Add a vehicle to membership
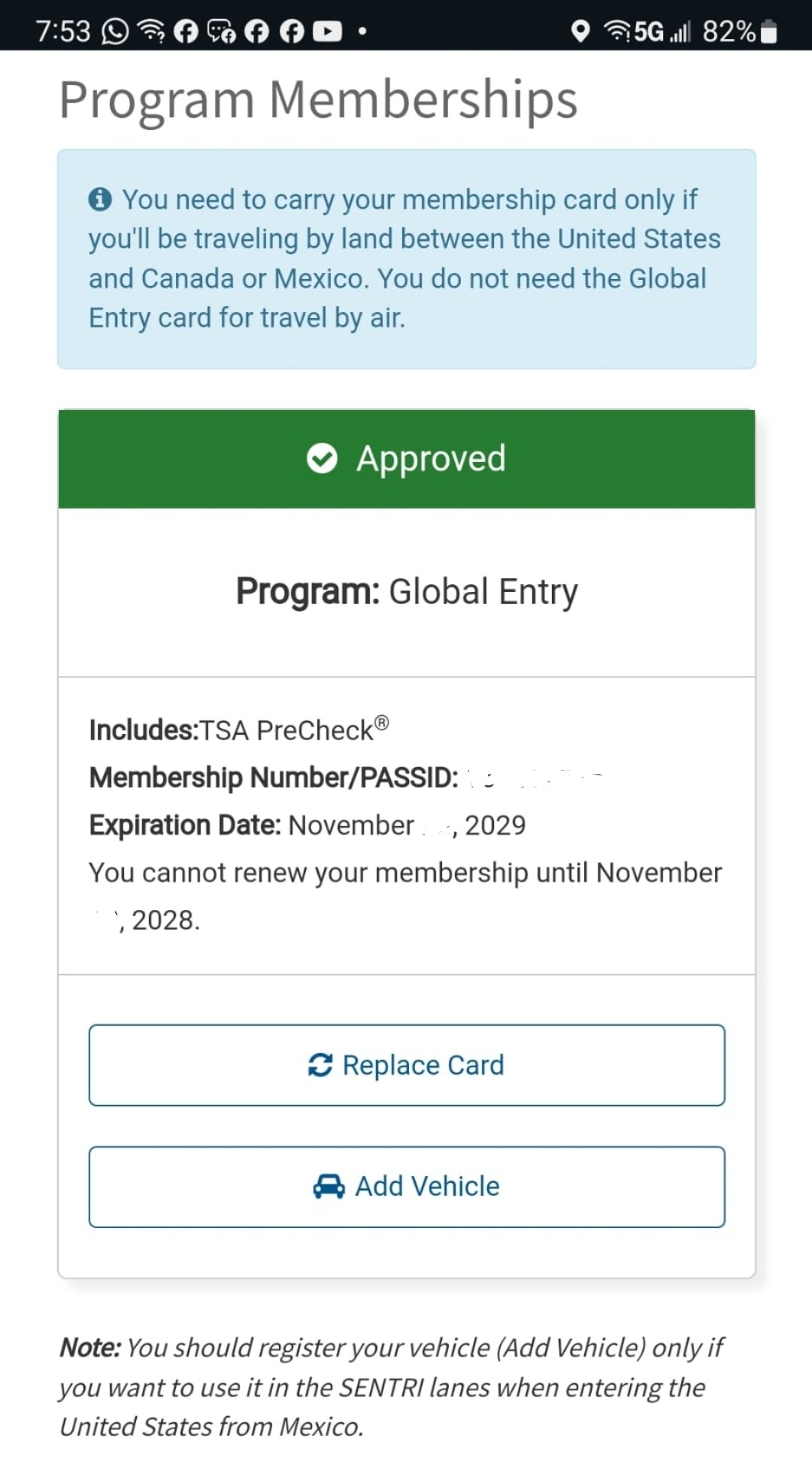The image size is (812, 1459). [x=407, y=1187]
